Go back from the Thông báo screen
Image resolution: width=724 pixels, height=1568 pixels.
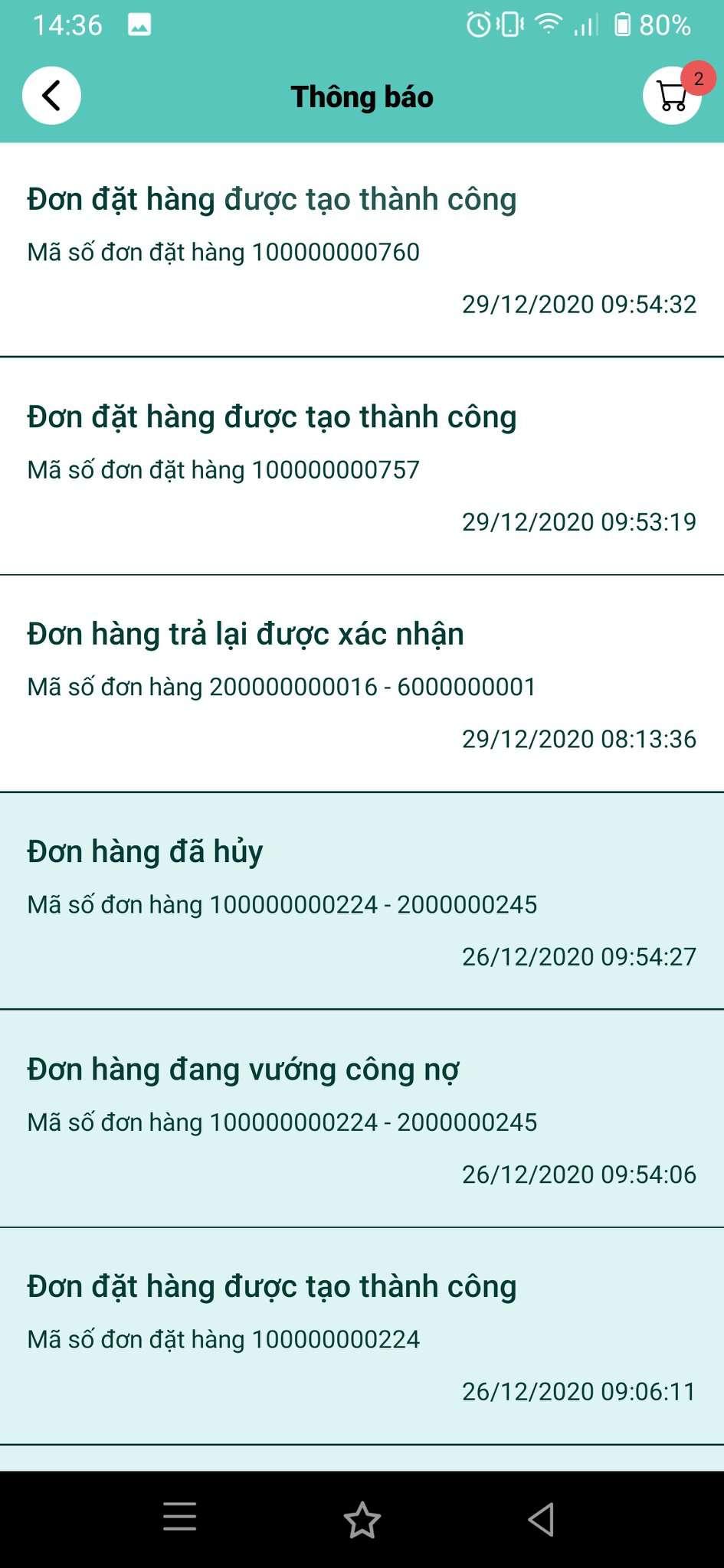[51, 96]
